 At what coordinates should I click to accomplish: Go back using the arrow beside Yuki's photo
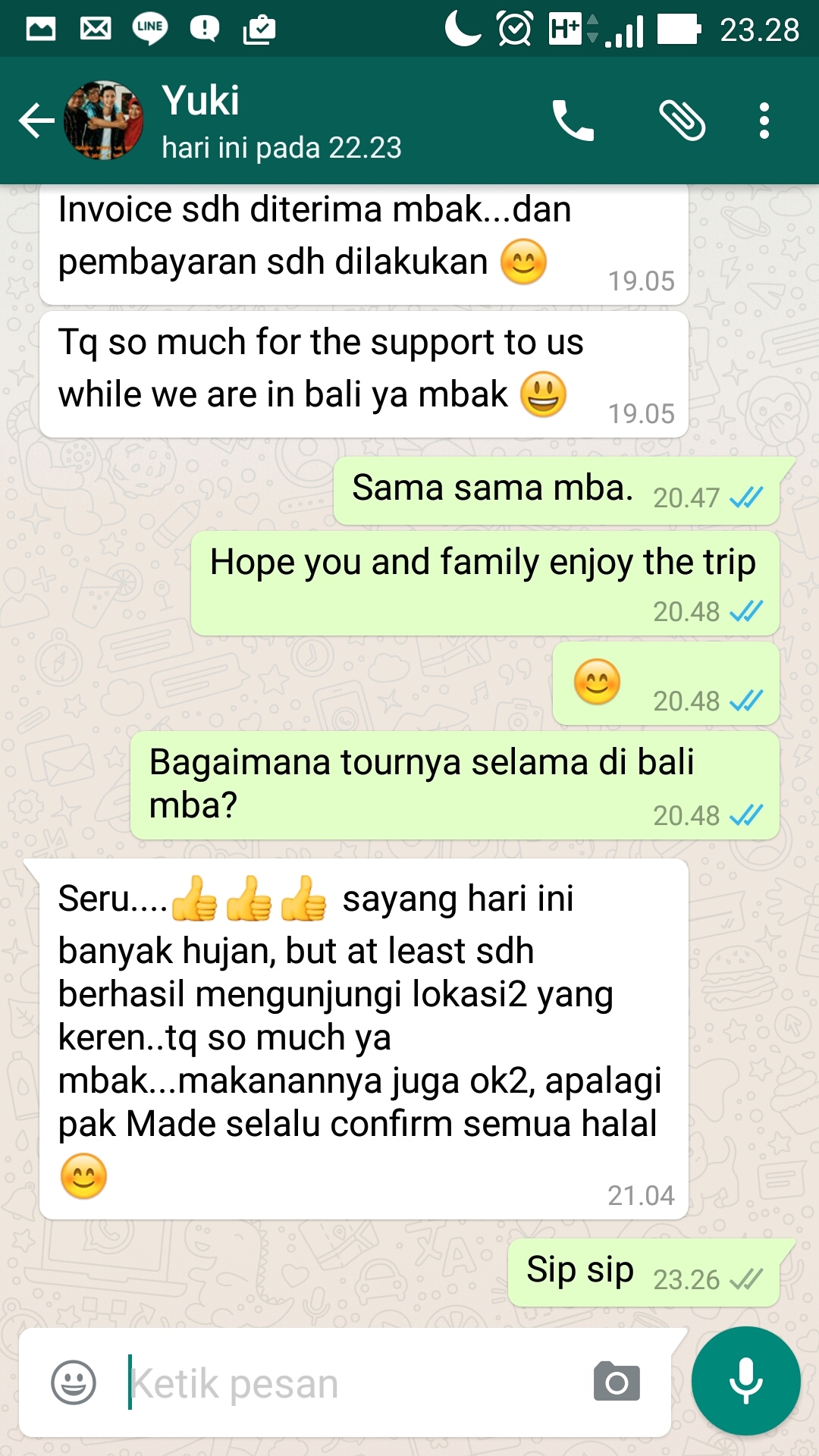pyautogui.click(x=36, y=121)
